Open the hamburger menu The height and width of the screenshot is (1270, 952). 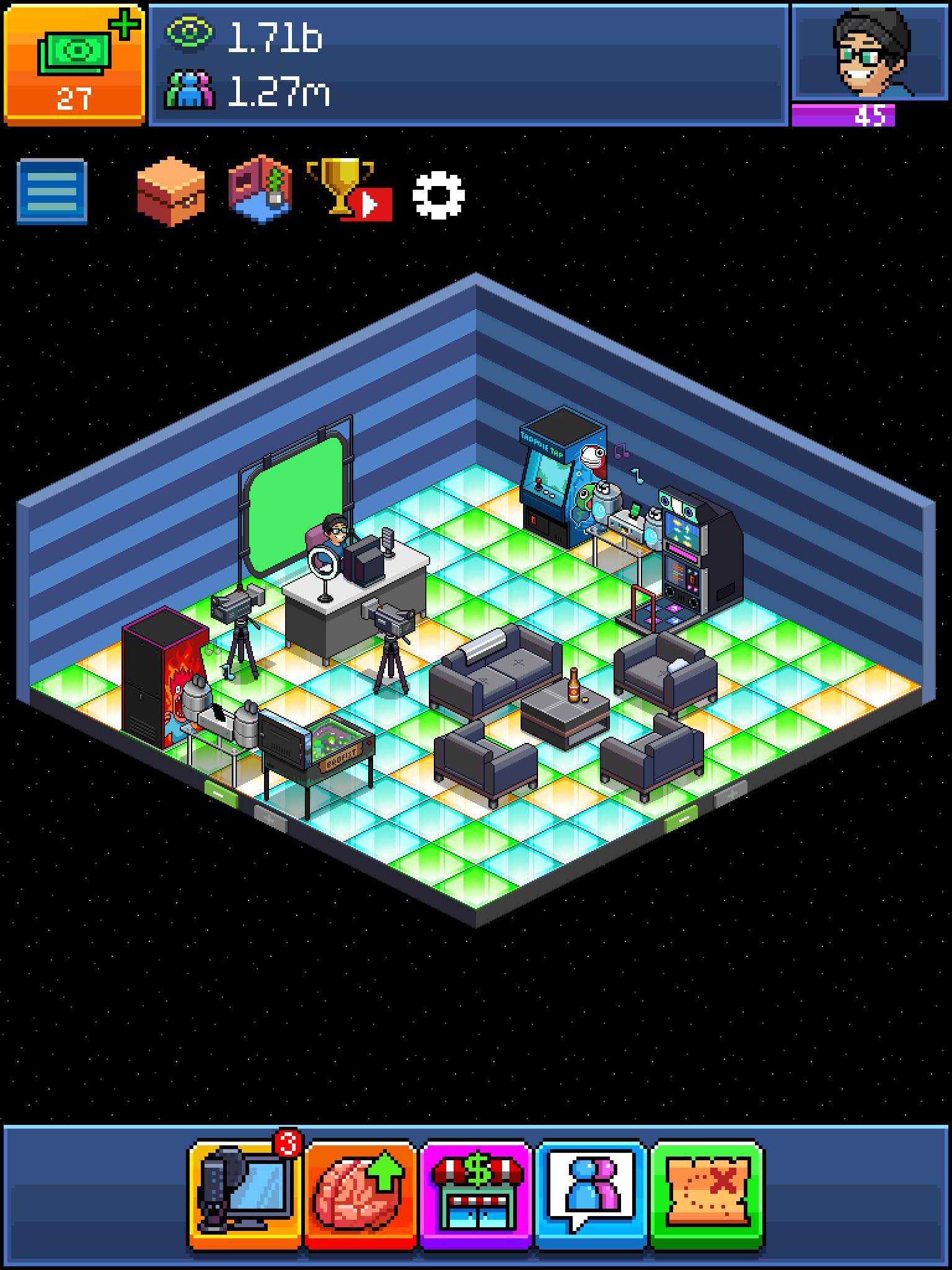(52, 192)
